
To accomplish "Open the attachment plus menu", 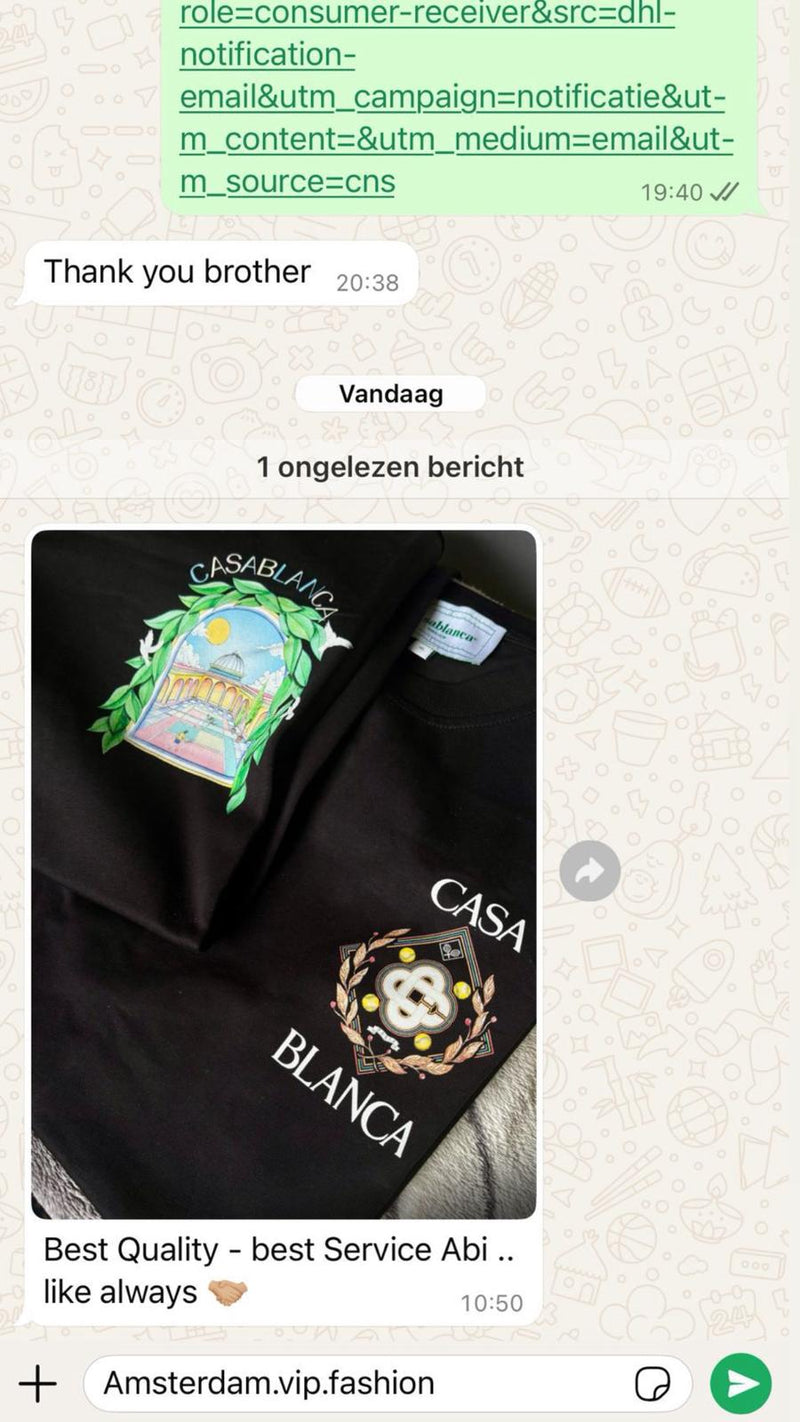I will point(37,1384).
